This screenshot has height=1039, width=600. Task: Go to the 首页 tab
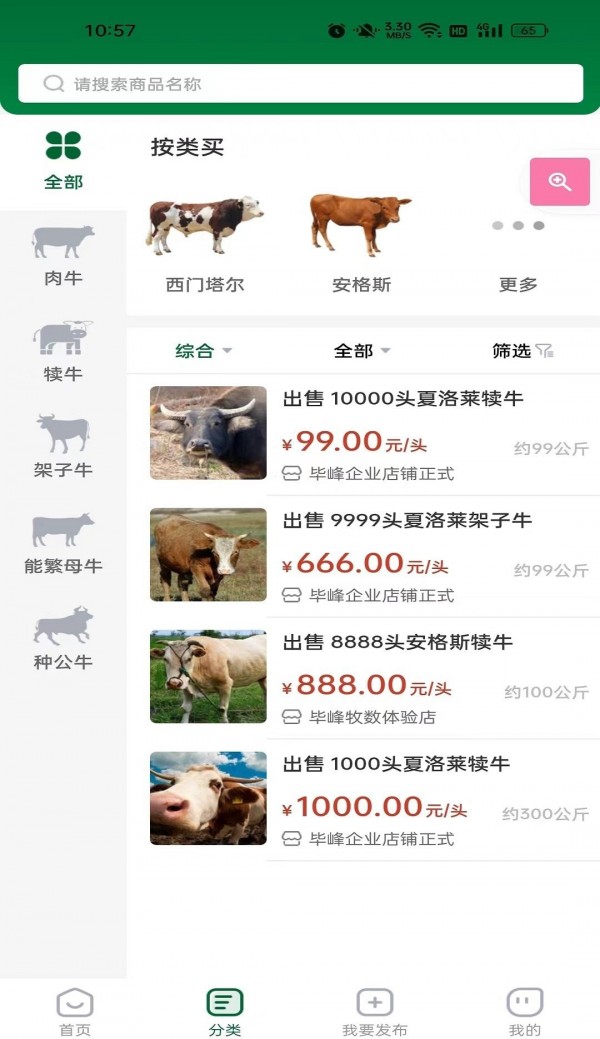pyautogui.click(x=75, y=1012)
